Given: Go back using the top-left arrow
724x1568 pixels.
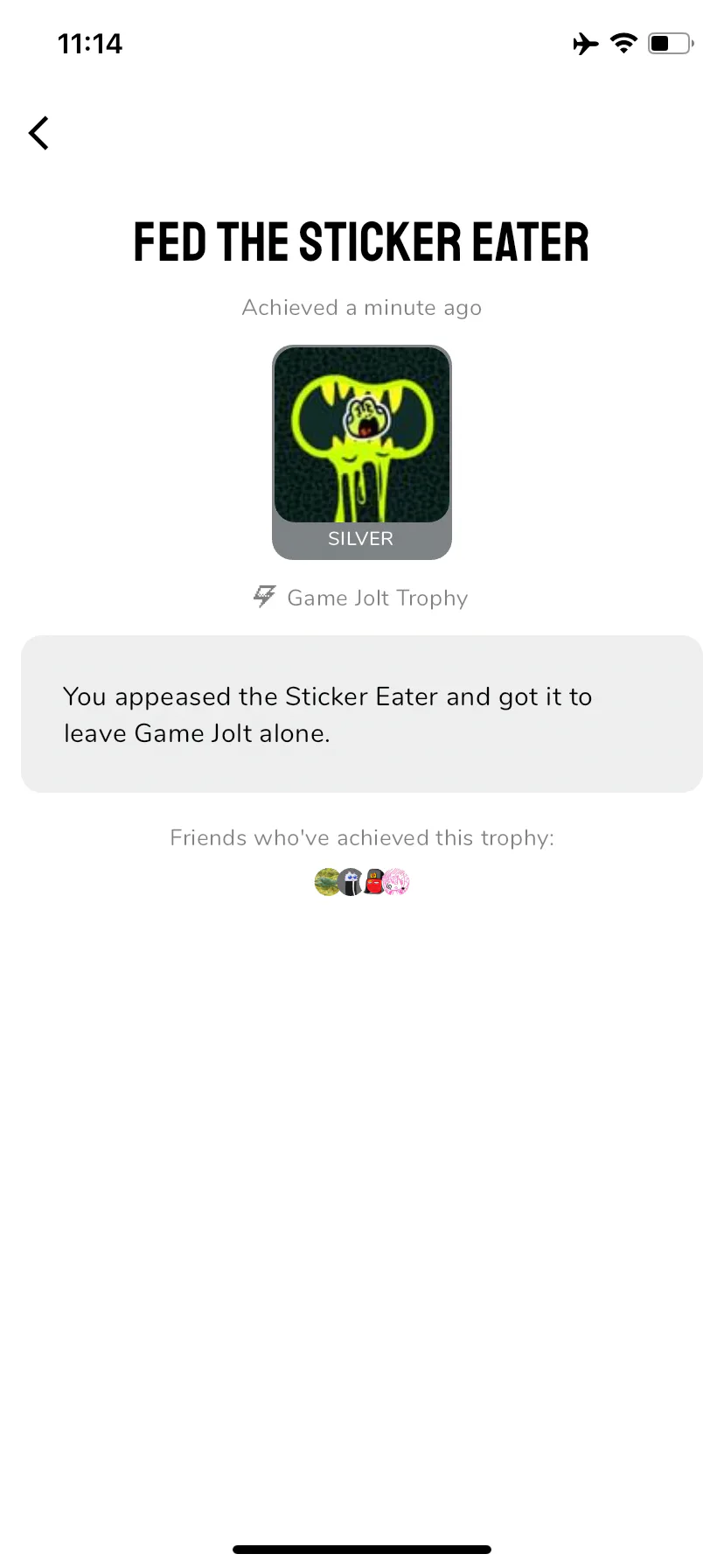Looking at the screenshot, I should (38, 133).
